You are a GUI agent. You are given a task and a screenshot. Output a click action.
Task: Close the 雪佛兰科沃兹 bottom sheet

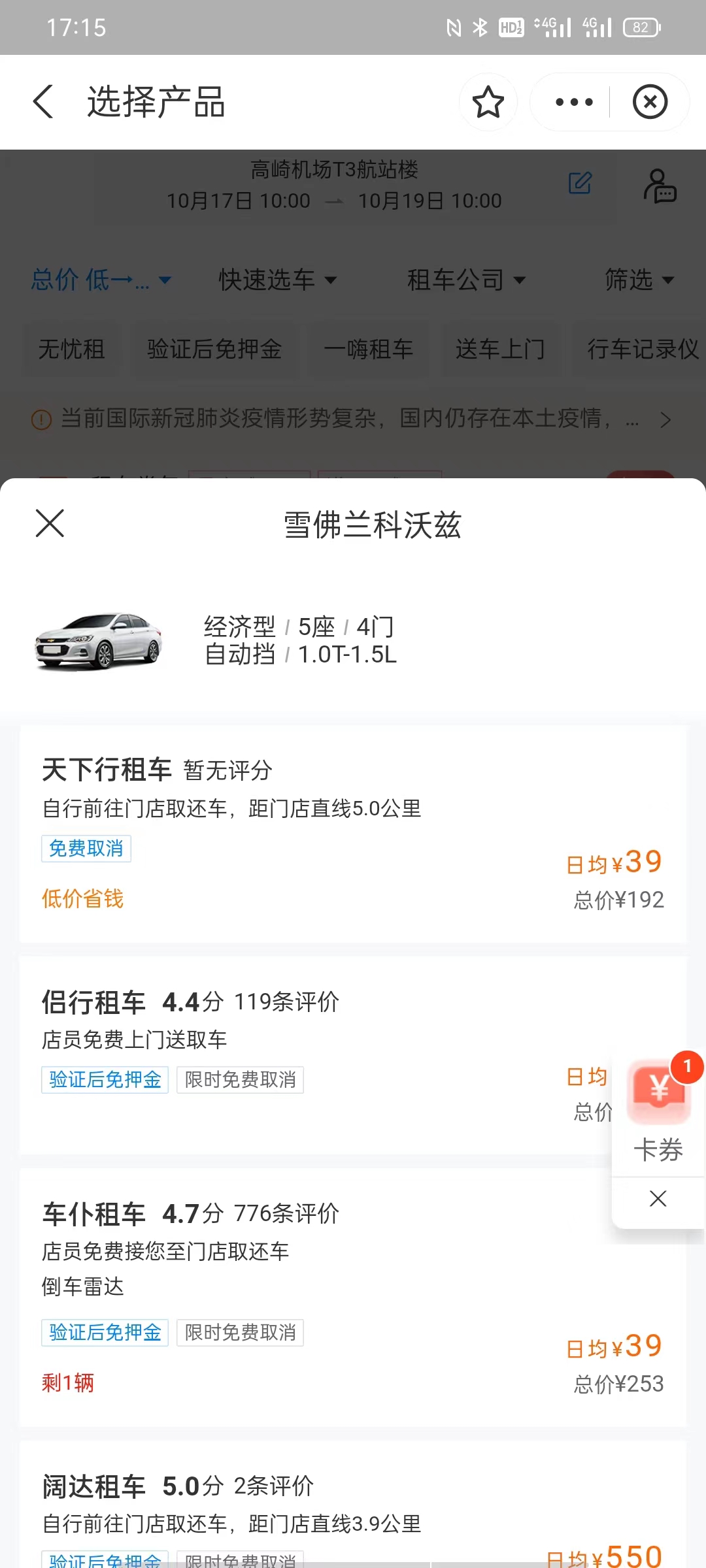(x=50, y=523)
